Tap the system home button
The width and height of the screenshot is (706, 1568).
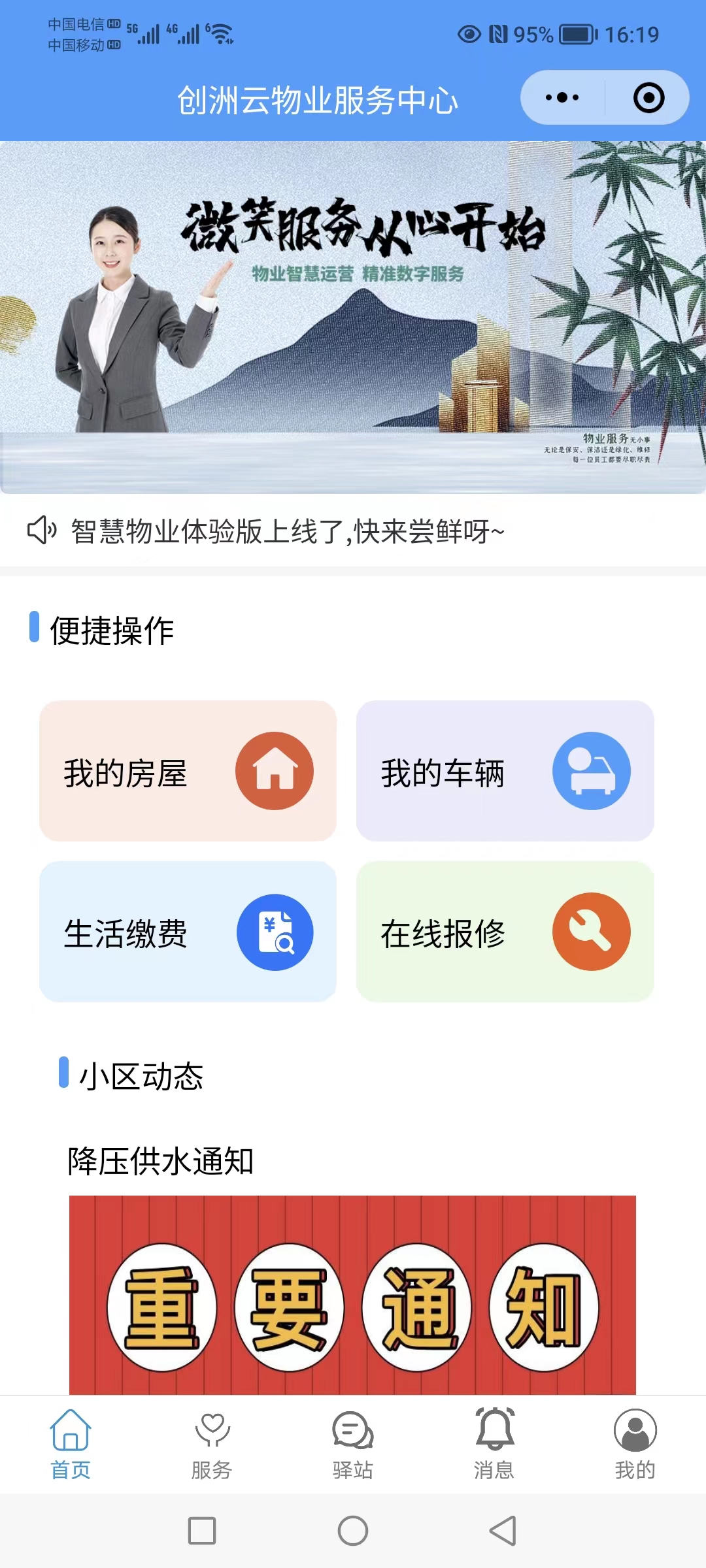pyautogui.click(x=353, y=1531)
